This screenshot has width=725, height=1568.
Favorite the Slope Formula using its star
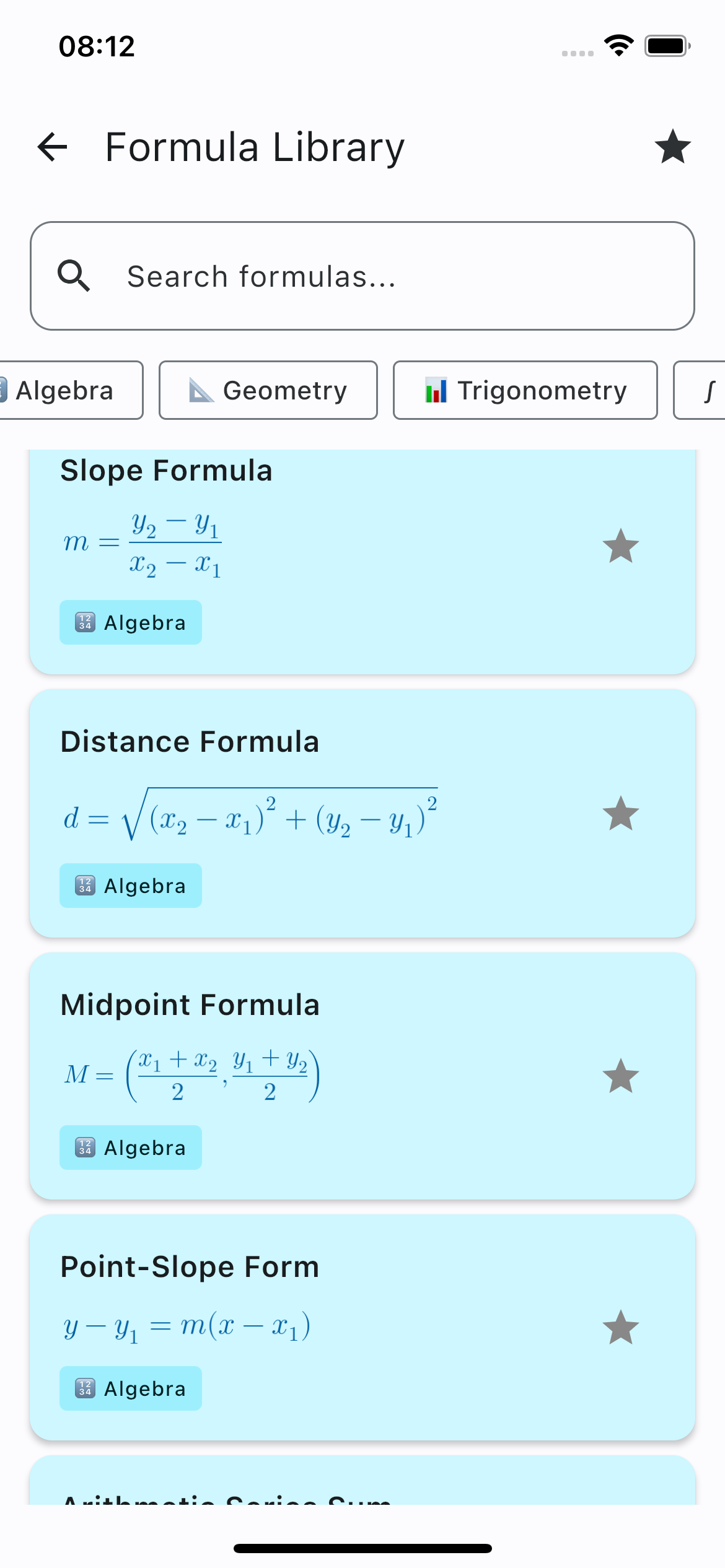click(620, 546)
